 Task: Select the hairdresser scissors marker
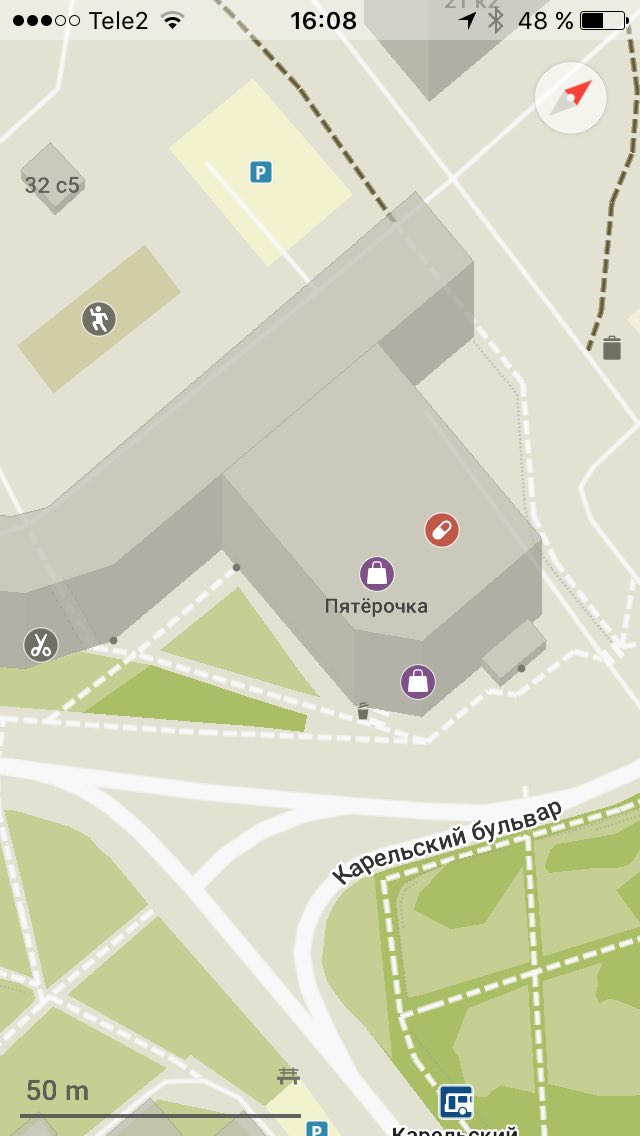click(41, 644)
